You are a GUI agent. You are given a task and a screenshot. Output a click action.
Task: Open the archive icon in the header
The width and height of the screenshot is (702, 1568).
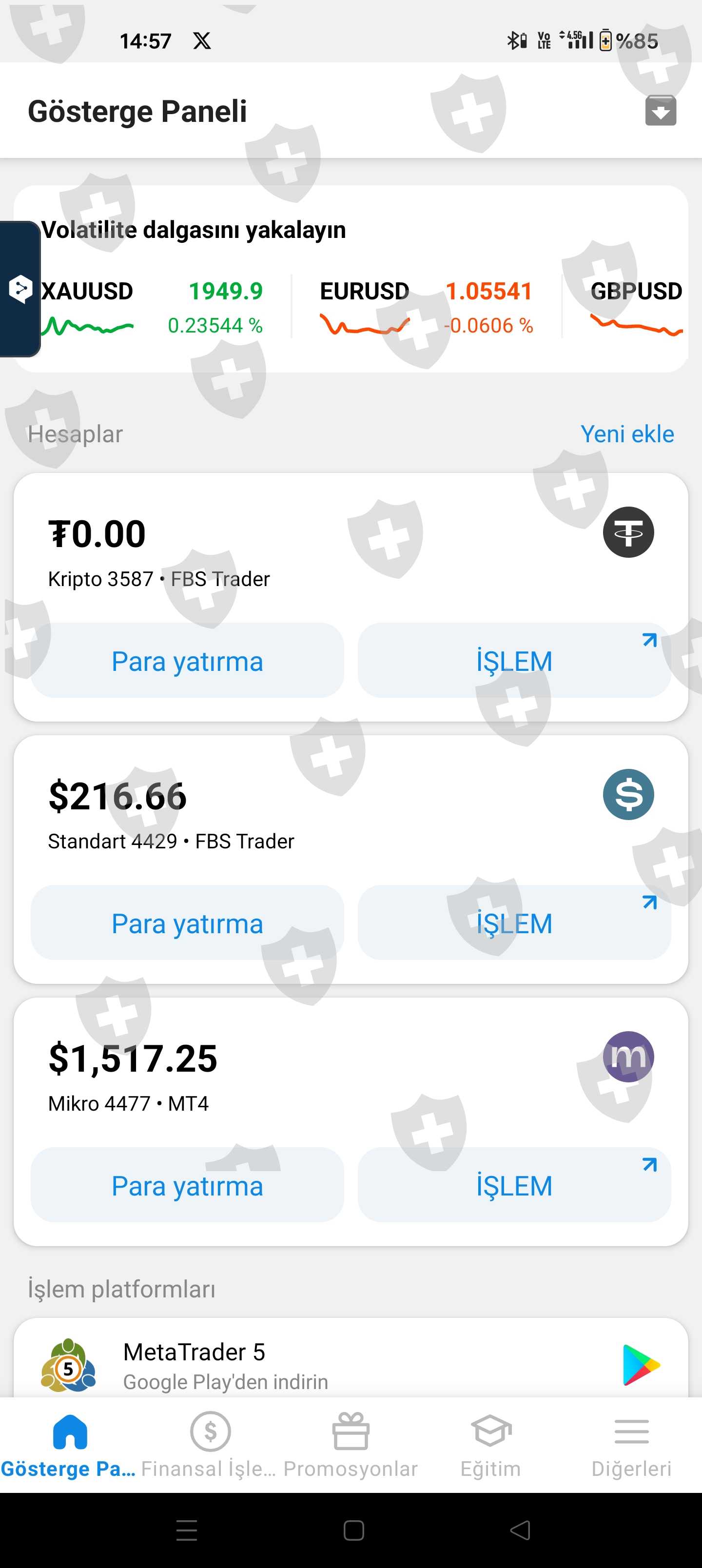coord(660,111)
